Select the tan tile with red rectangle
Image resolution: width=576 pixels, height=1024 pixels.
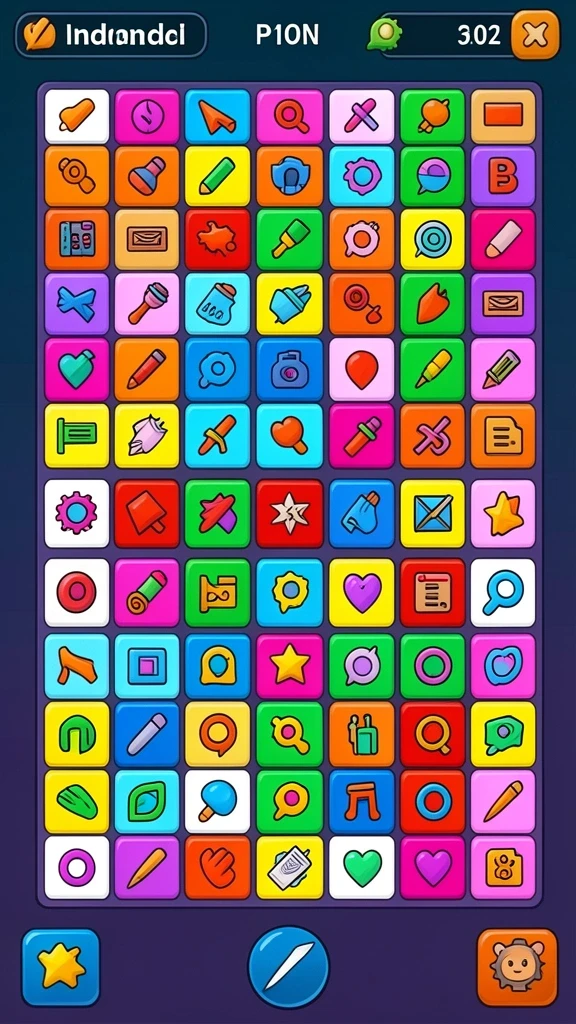(503, 116)
